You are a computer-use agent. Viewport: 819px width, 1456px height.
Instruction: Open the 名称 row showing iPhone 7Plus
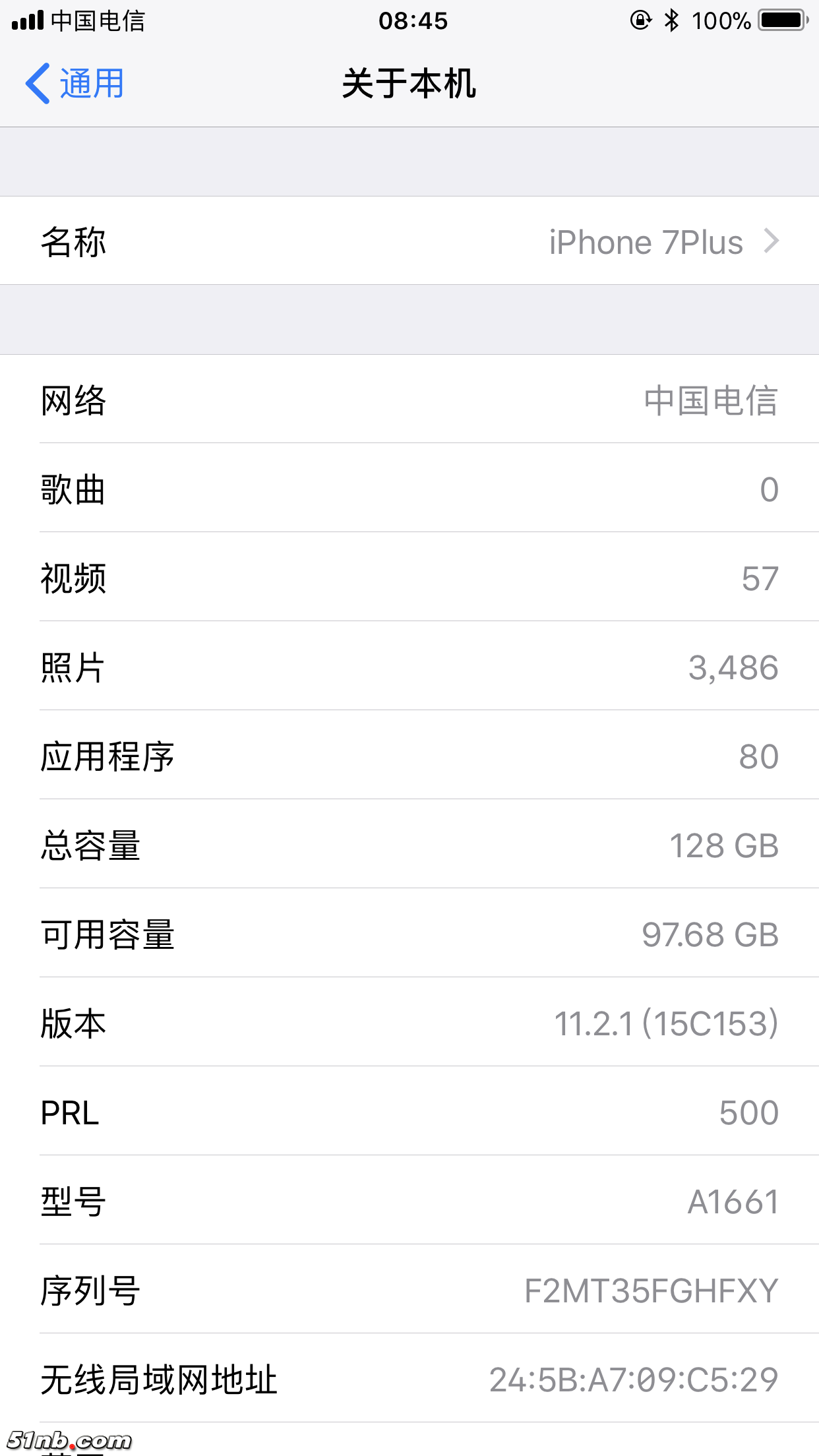pos(409,241)
